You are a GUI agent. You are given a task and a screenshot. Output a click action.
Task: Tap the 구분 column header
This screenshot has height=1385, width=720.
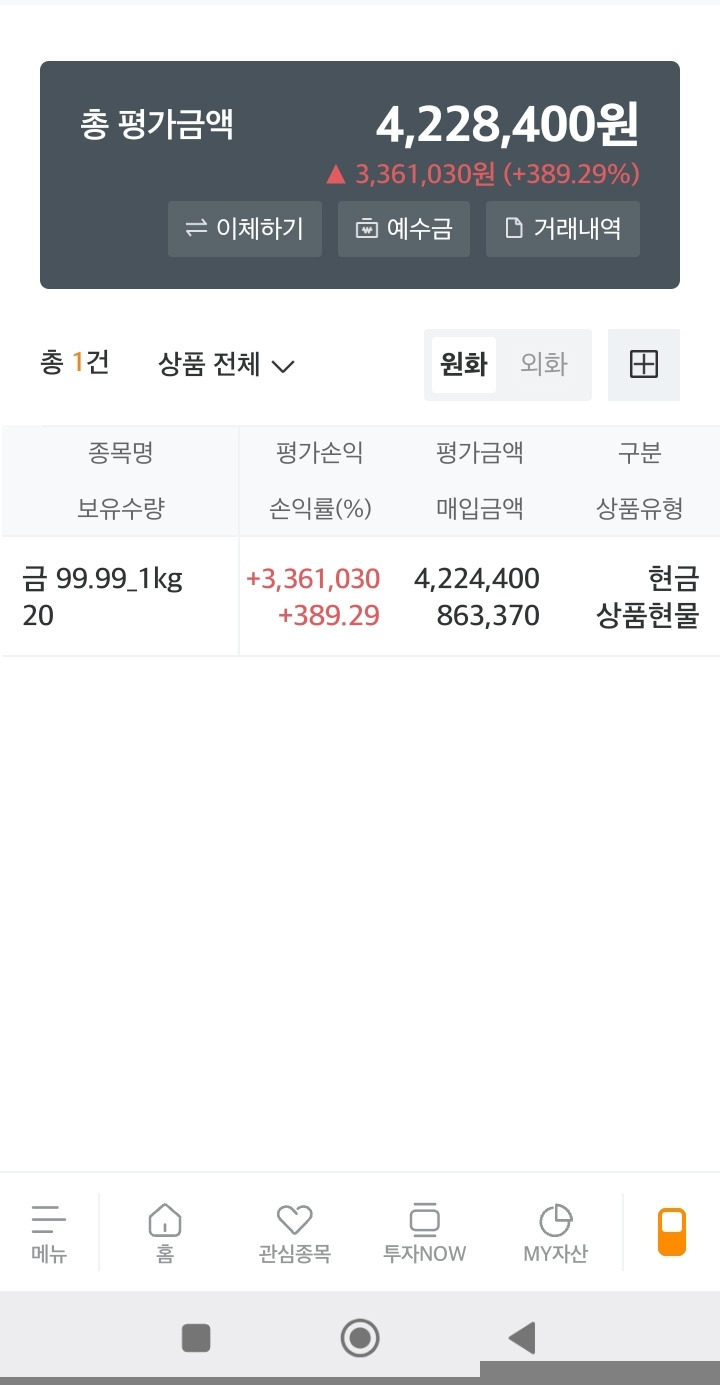tap(639, 452)
